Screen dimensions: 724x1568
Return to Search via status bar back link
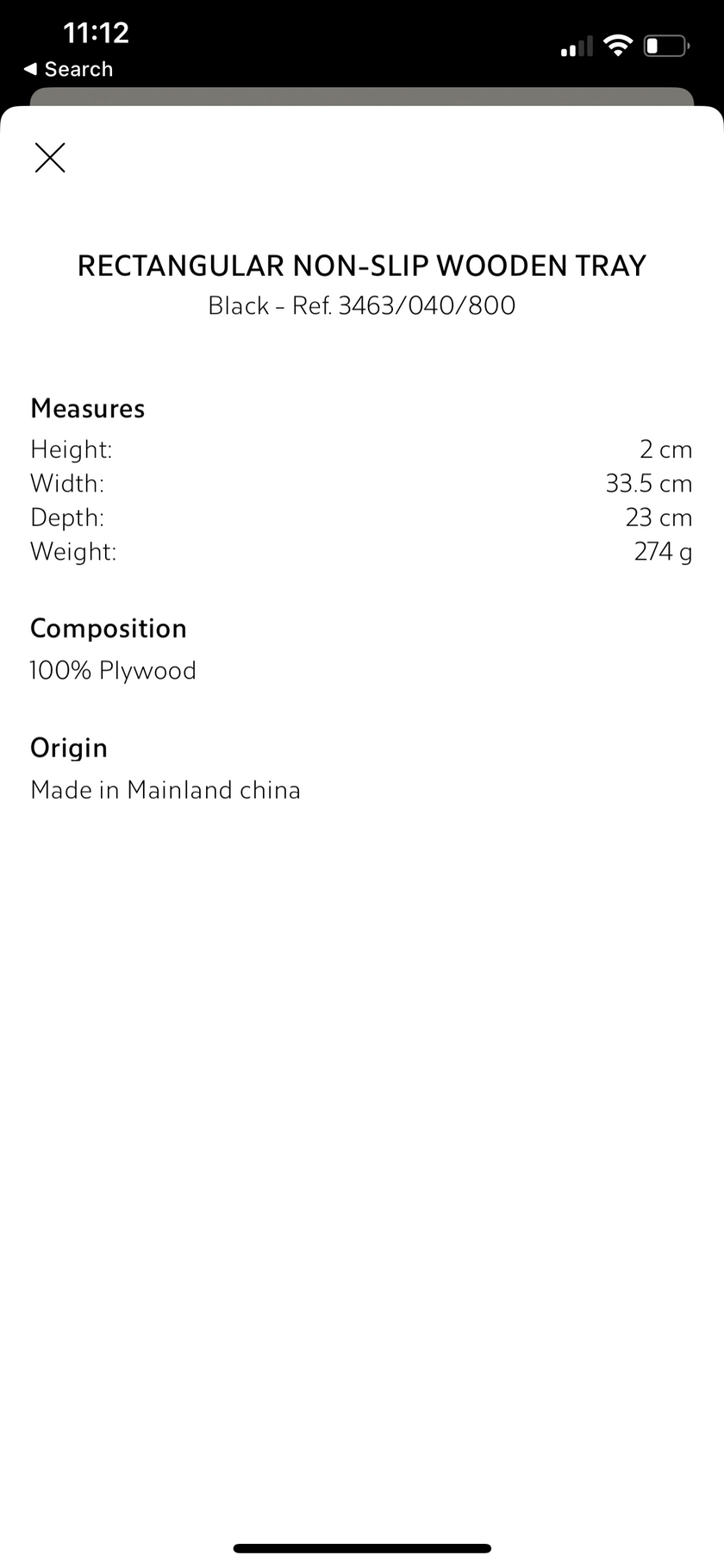click(x=68, y=69)
